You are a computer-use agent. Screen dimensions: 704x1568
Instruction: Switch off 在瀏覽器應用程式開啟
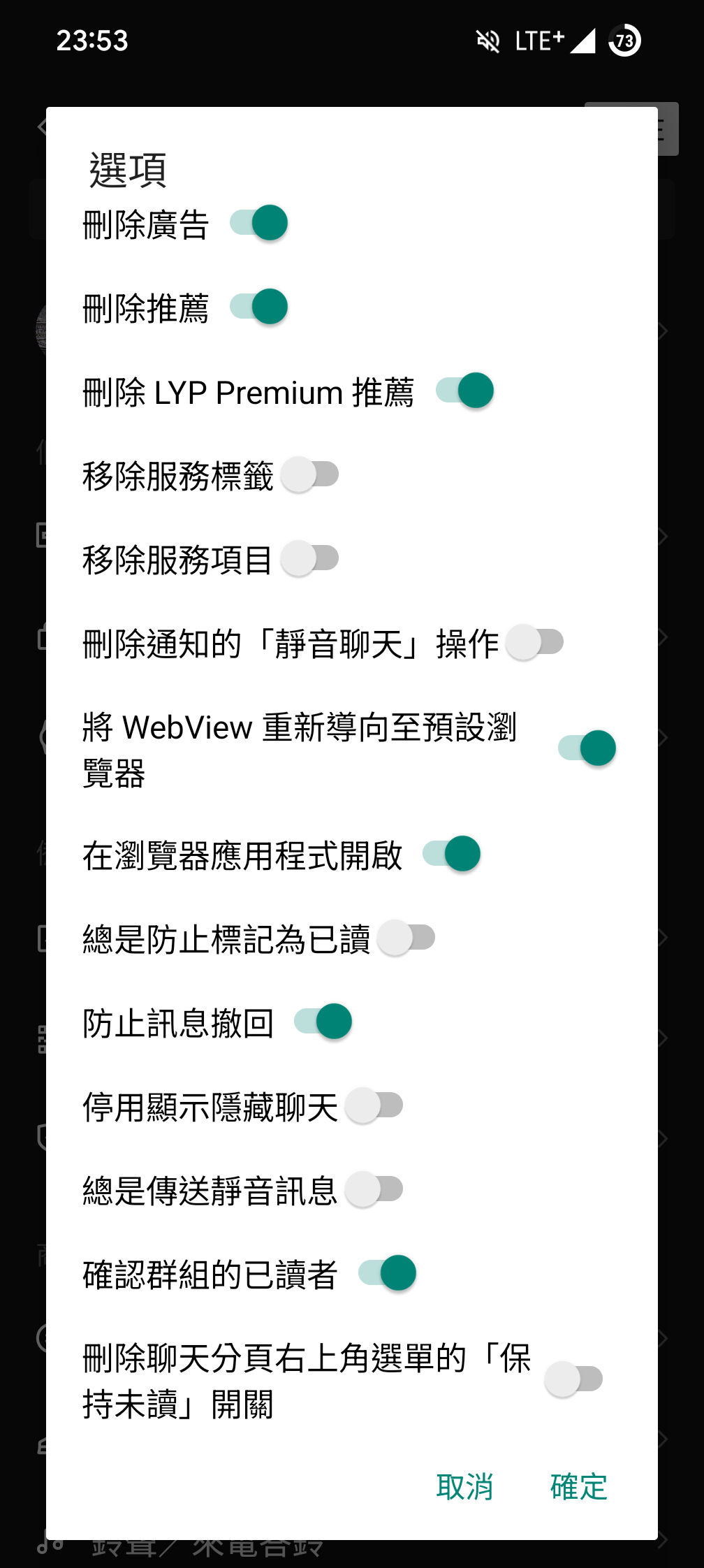[x=452, y=854]
